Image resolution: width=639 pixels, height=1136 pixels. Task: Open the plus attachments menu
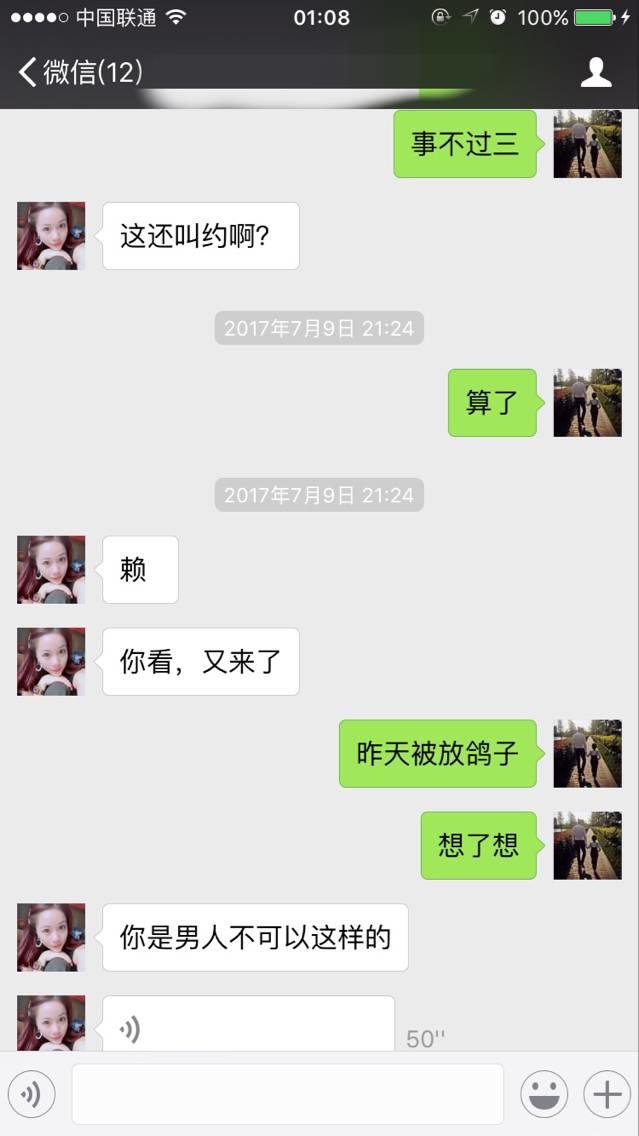(607, 1095)
